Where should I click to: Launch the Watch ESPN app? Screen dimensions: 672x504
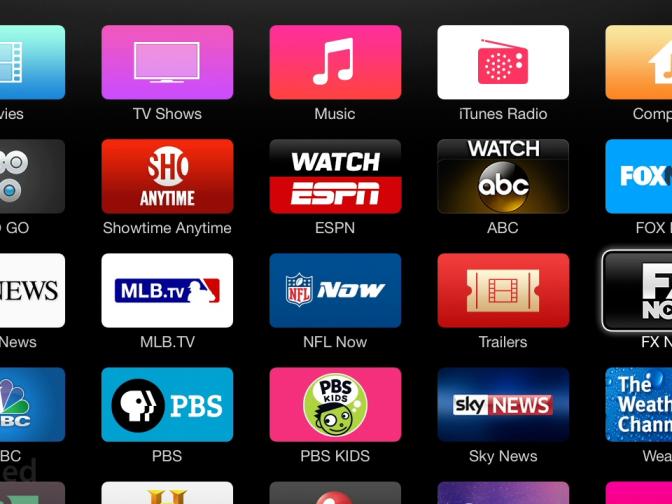click(335, 176)
